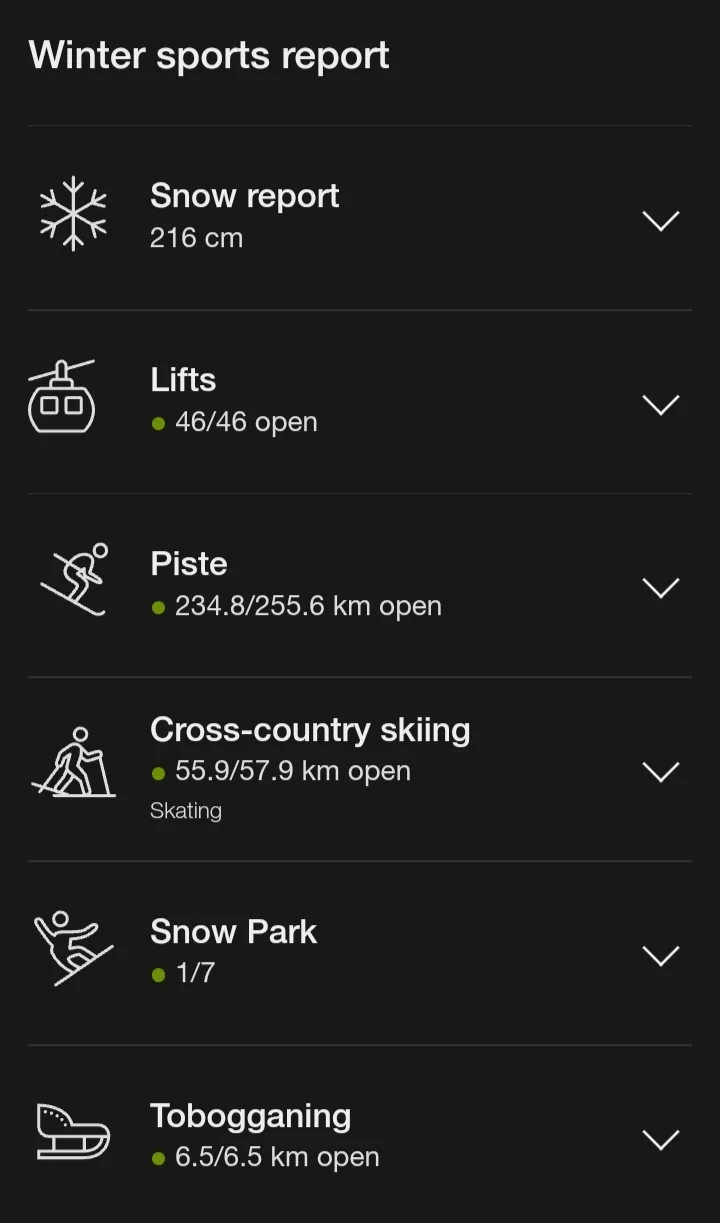
Task: Expand the Snow Park section
Action: coord(660,955)
